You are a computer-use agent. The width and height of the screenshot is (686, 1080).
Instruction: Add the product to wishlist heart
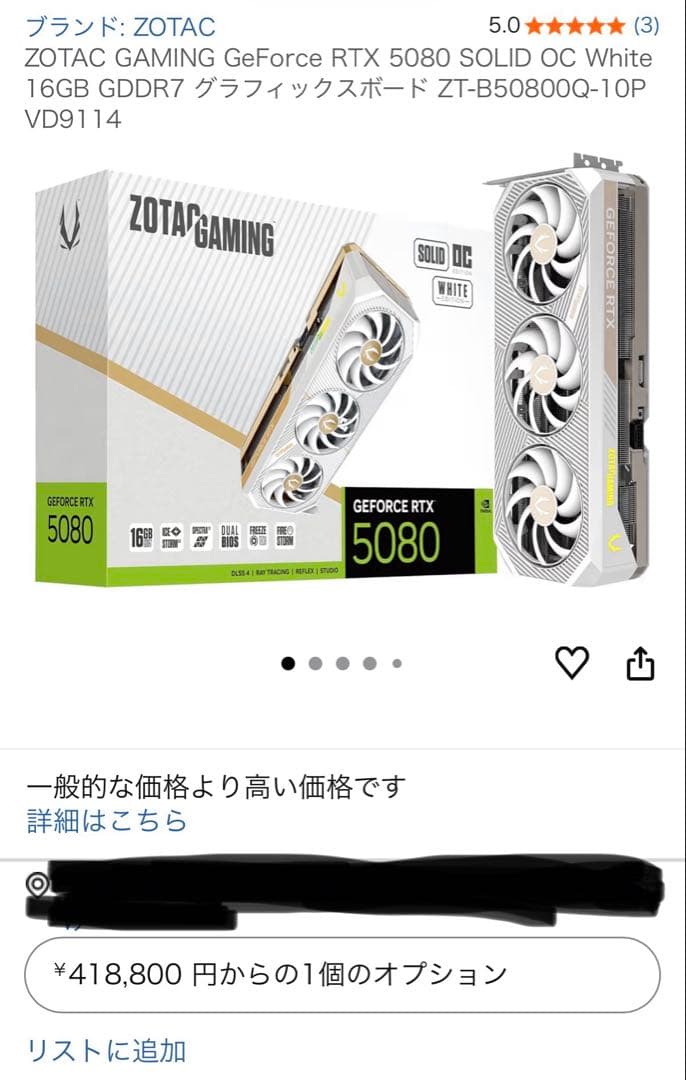tap(572, 663)
